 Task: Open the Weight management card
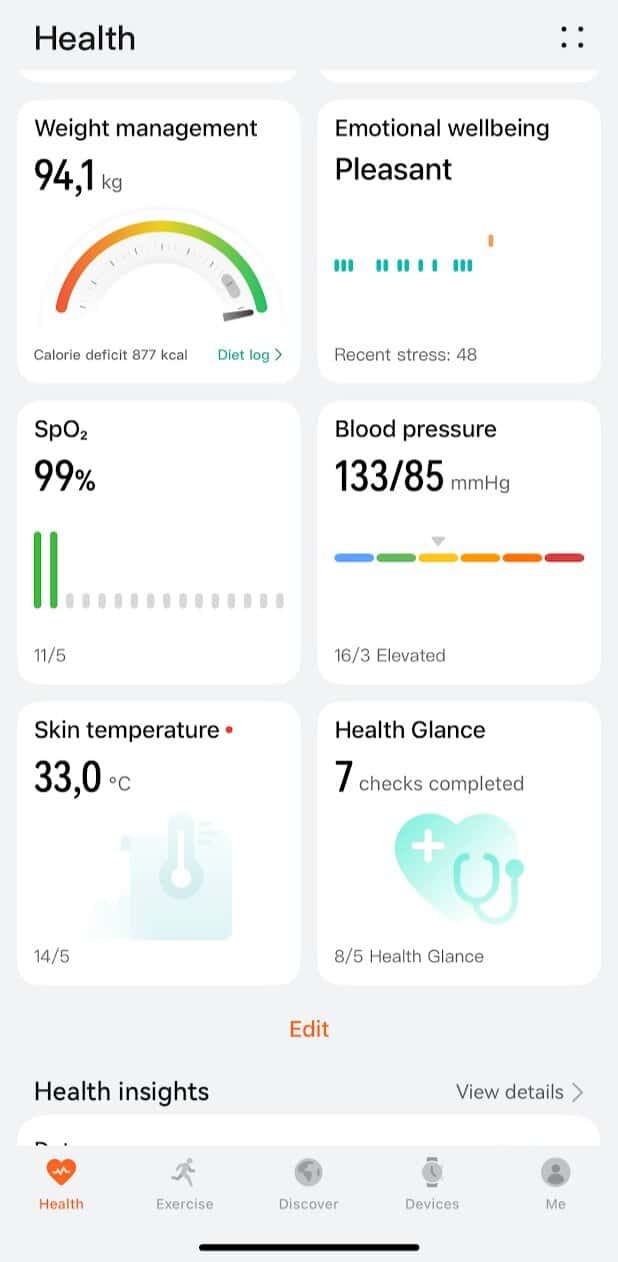coord(158,241)
